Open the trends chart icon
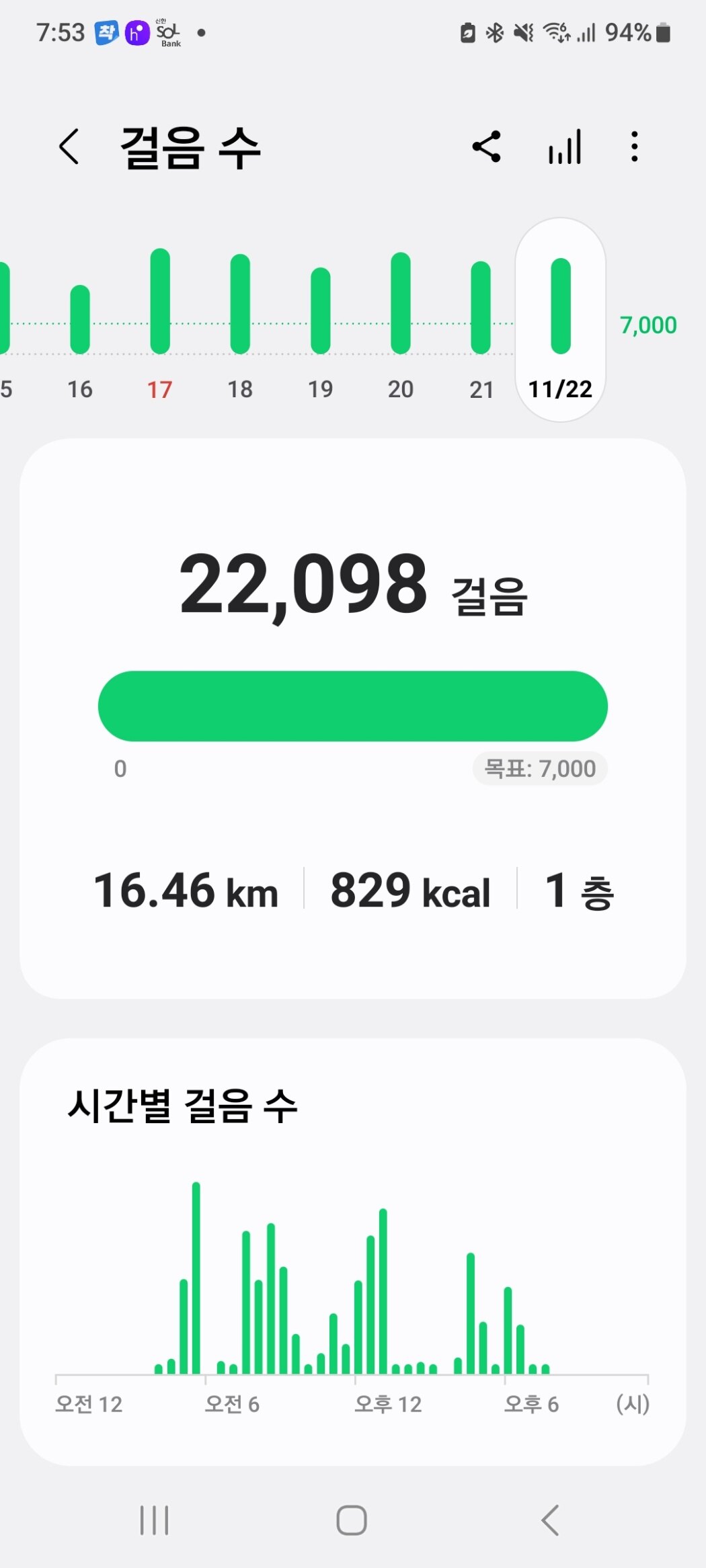706x1568 pixels. [565, 147]
